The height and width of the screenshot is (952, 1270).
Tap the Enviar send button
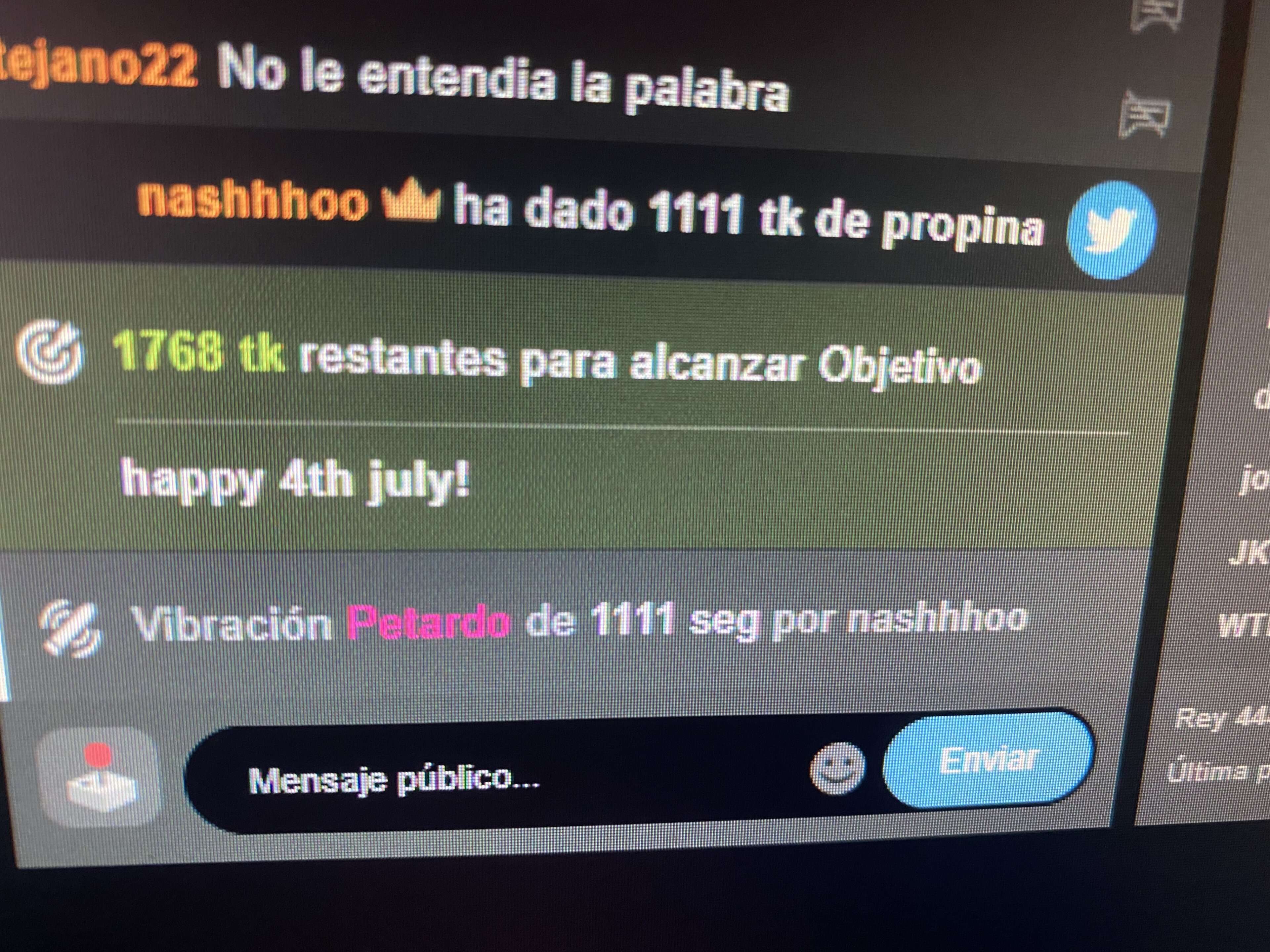[988, 760]
